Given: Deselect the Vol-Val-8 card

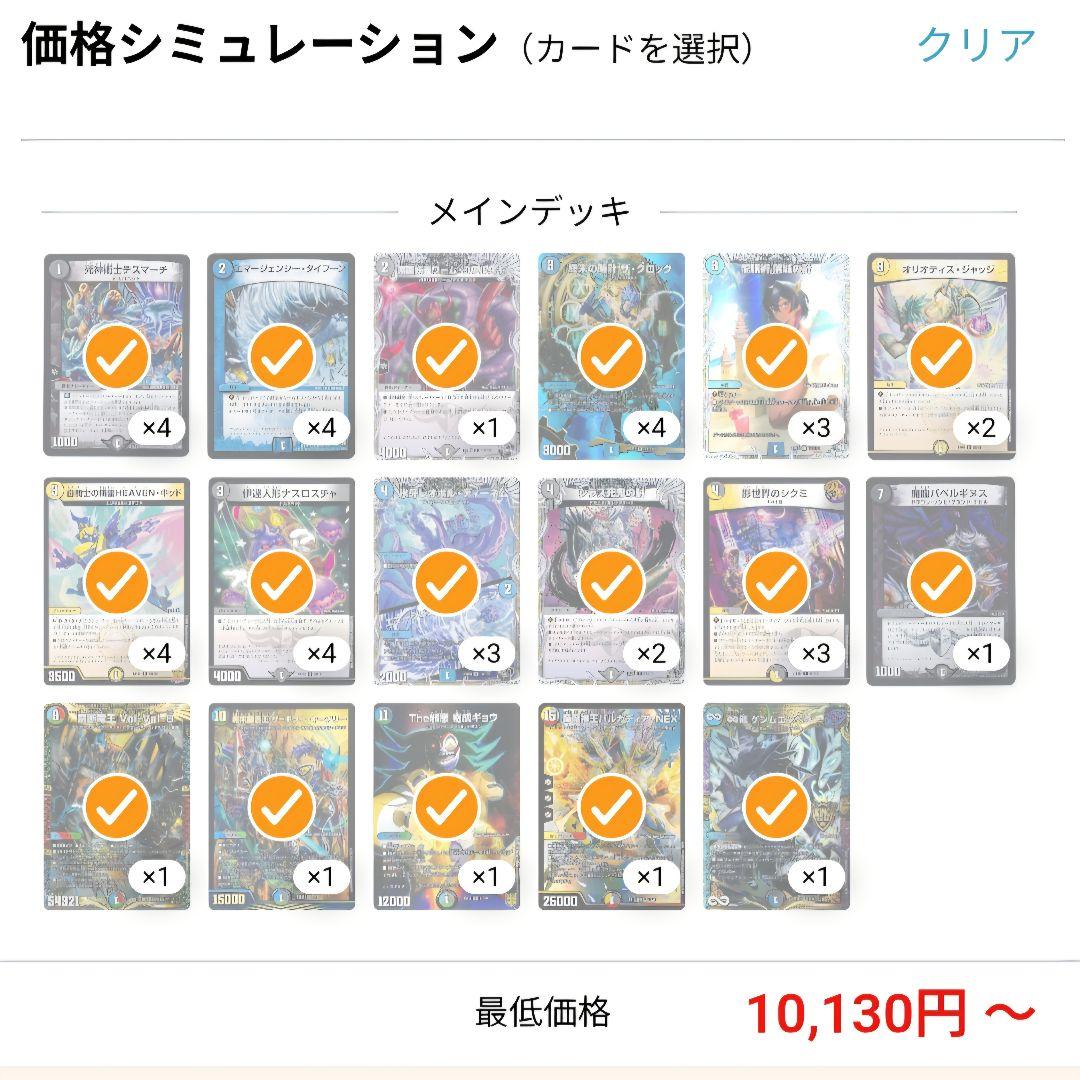Looking at the screenshot, I should point(117,805).
